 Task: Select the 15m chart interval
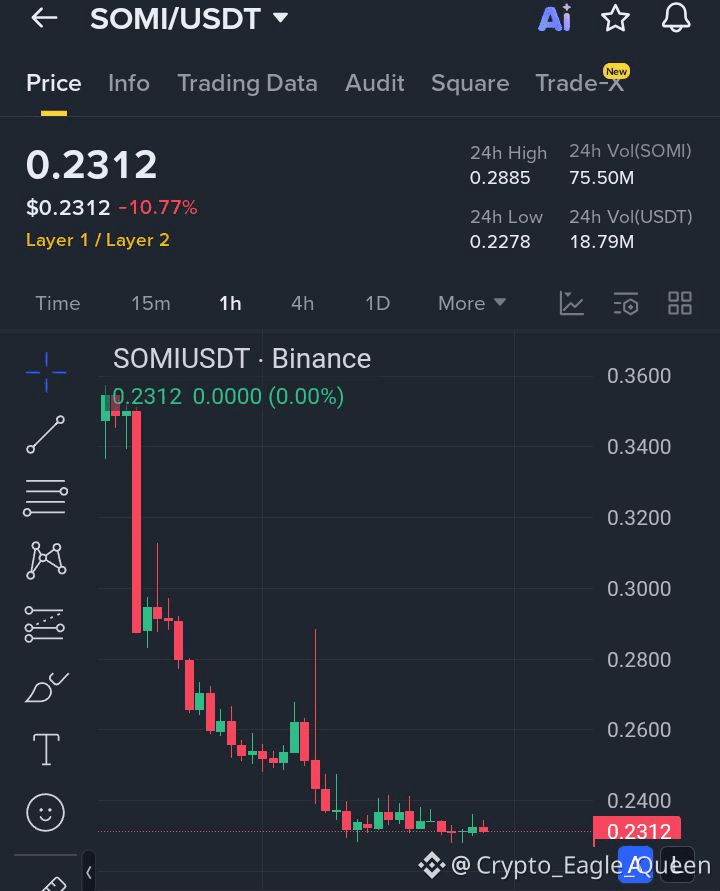(150, 303)
